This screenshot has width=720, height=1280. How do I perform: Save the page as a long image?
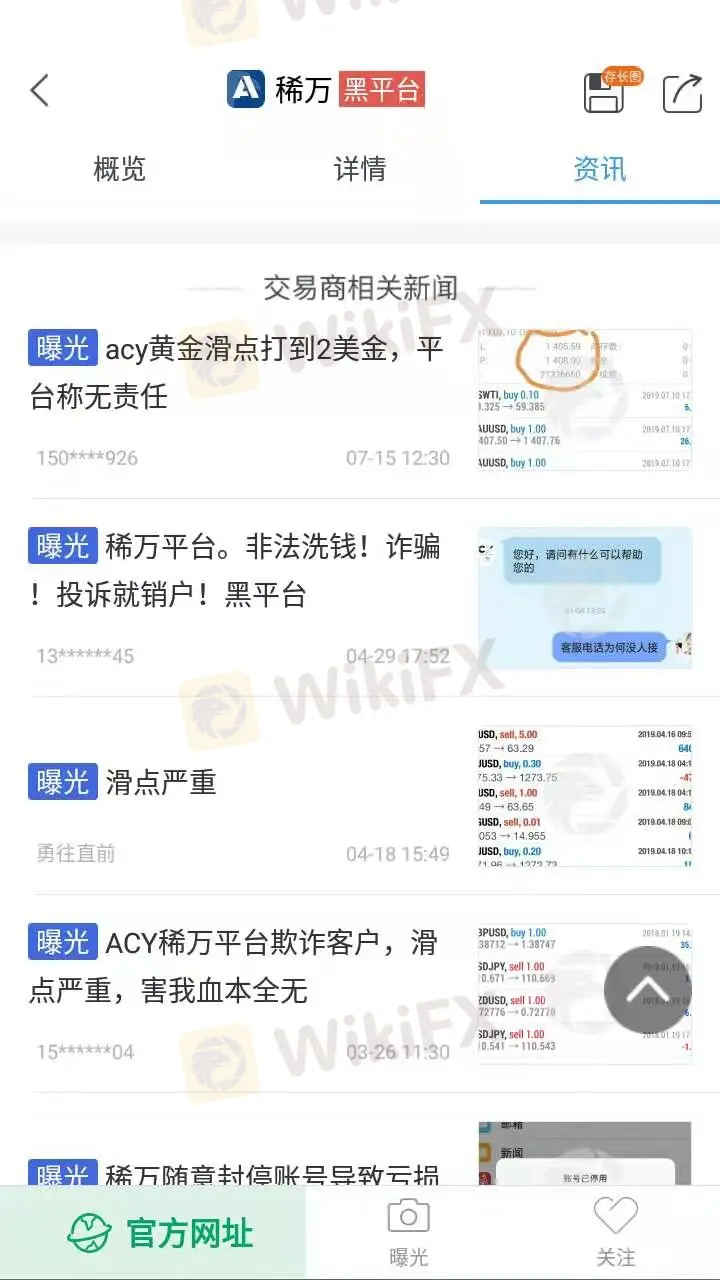point(605,93)
